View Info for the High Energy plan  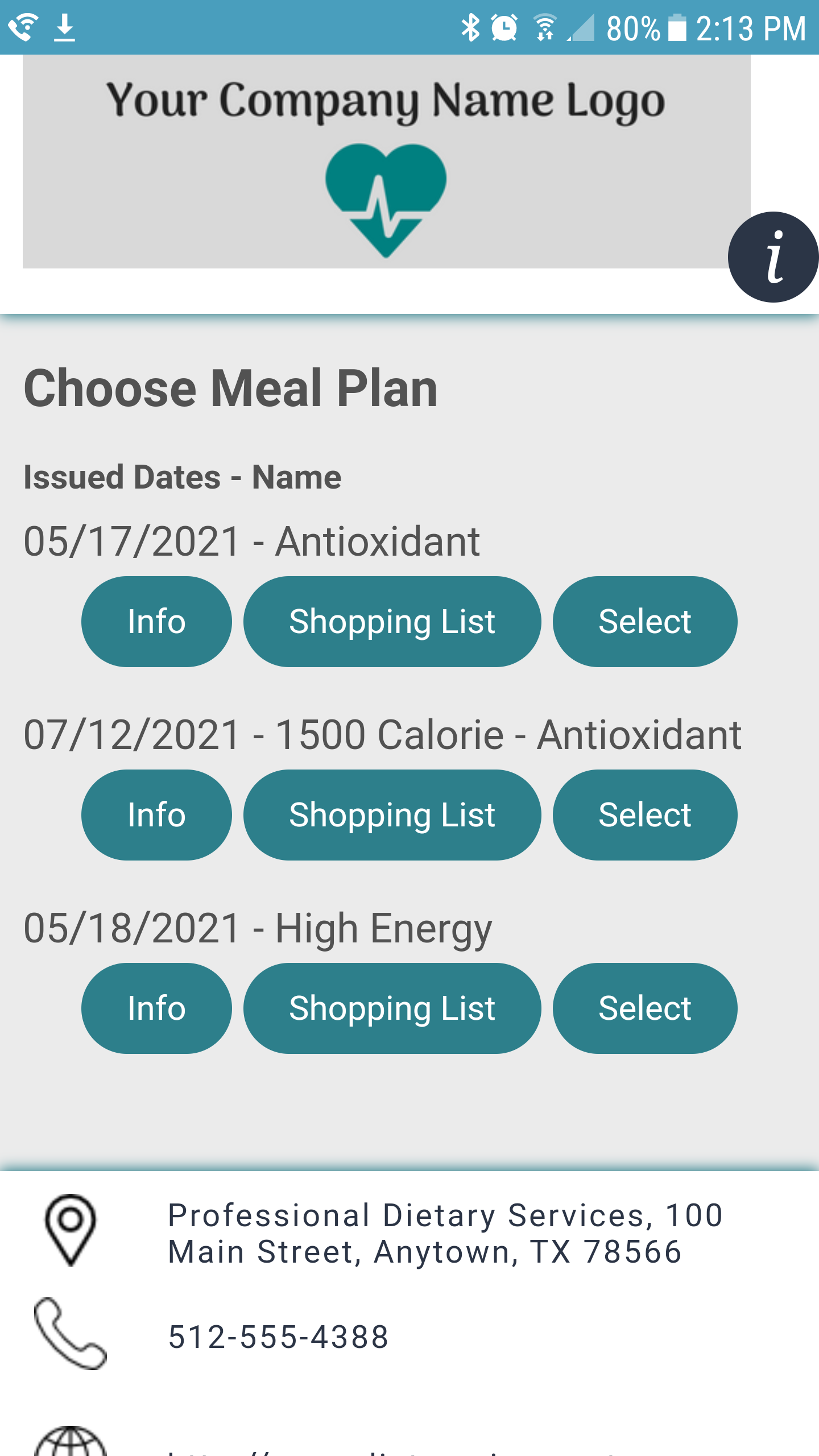[x=156, y=1008]
